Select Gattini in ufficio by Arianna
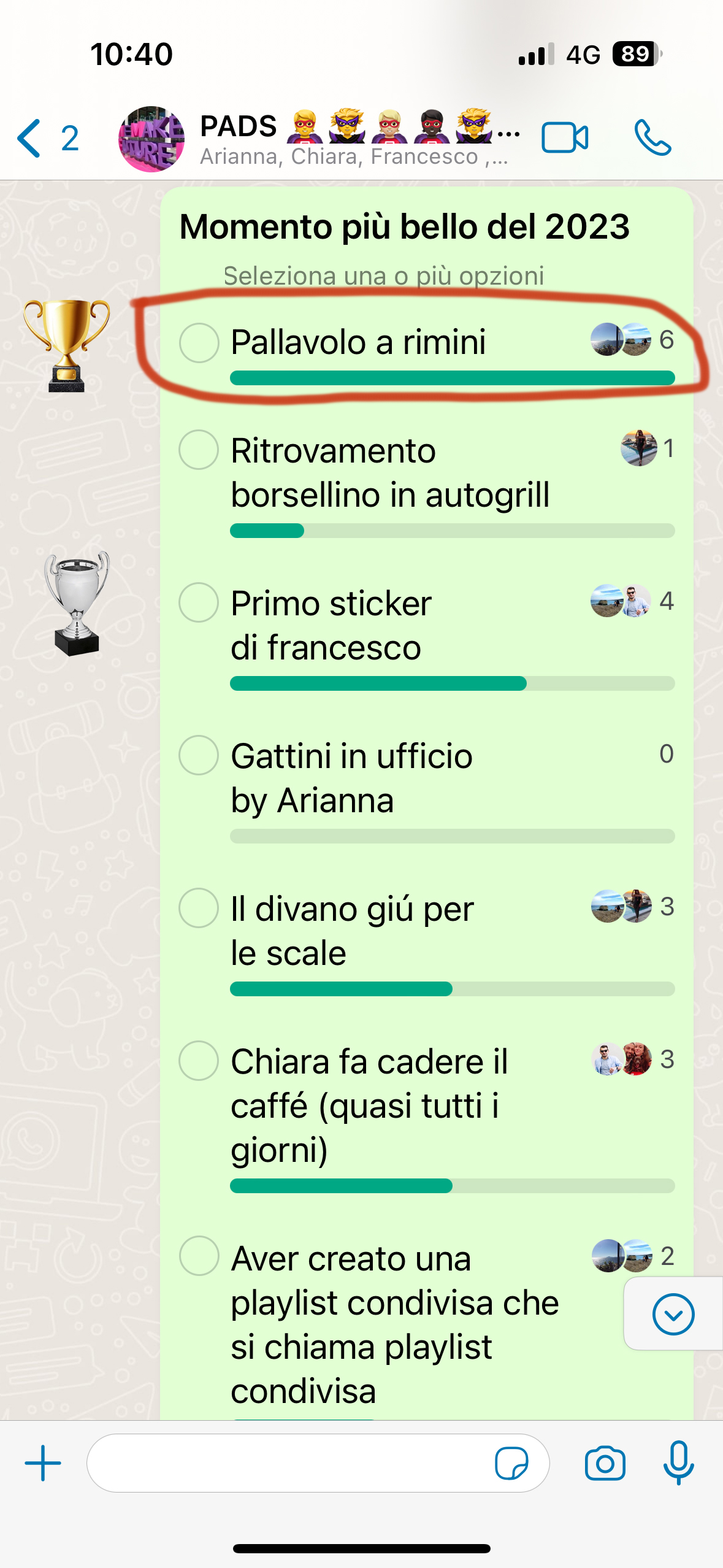The image size is (723, 1568). coord(199,755)
